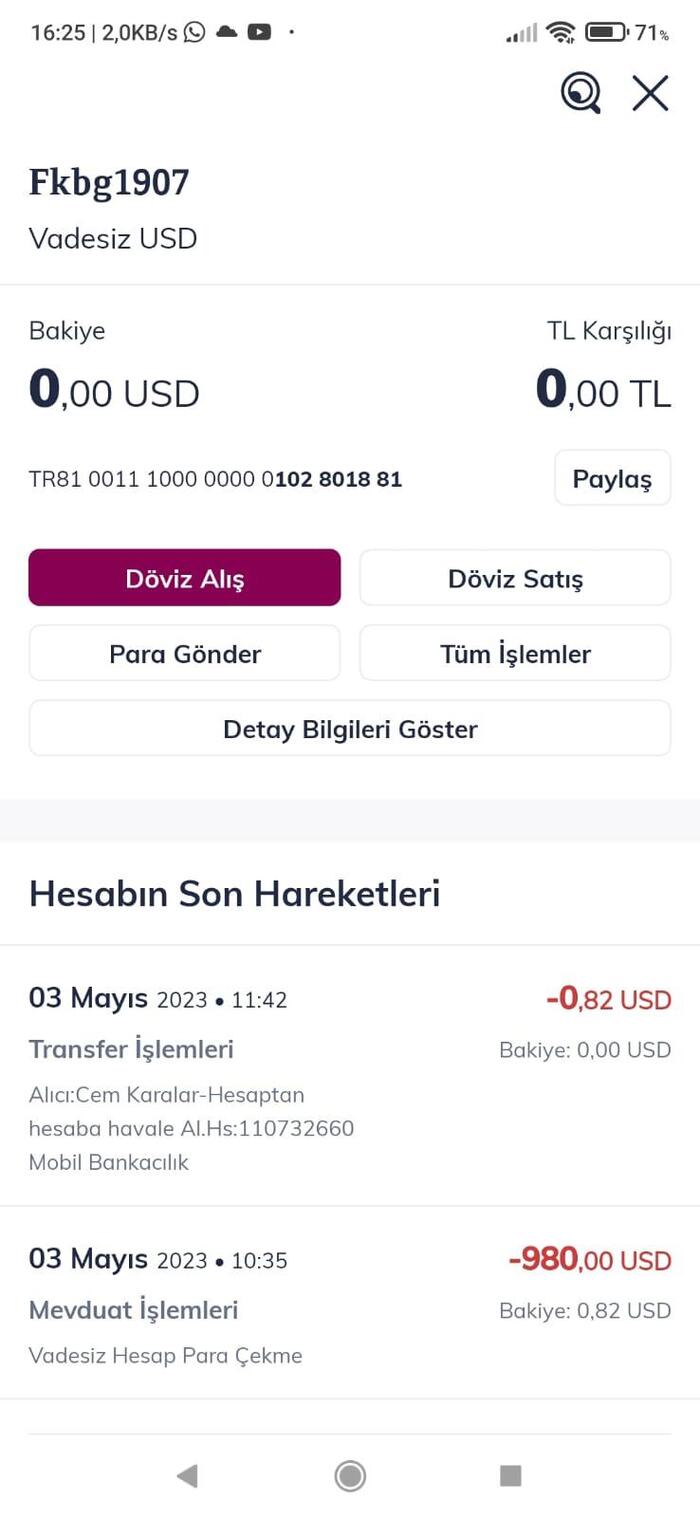This screenshot has width=700, height=1518.
Task: Share the IBAN with Paylaş
Action: (612, 478)
